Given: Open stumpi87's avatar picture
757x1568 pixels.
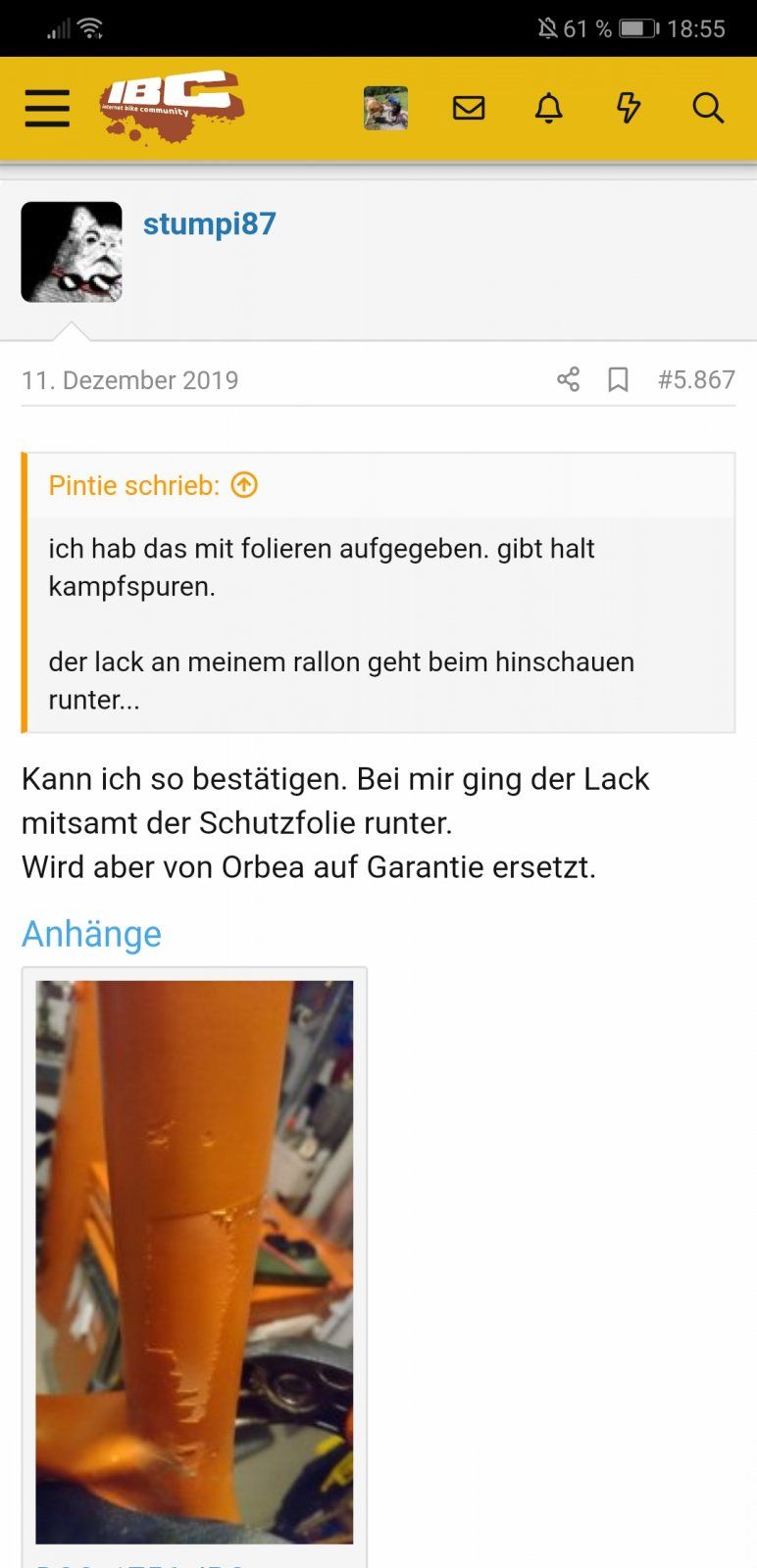Looking at the screenshot, I should coord(72,252).
